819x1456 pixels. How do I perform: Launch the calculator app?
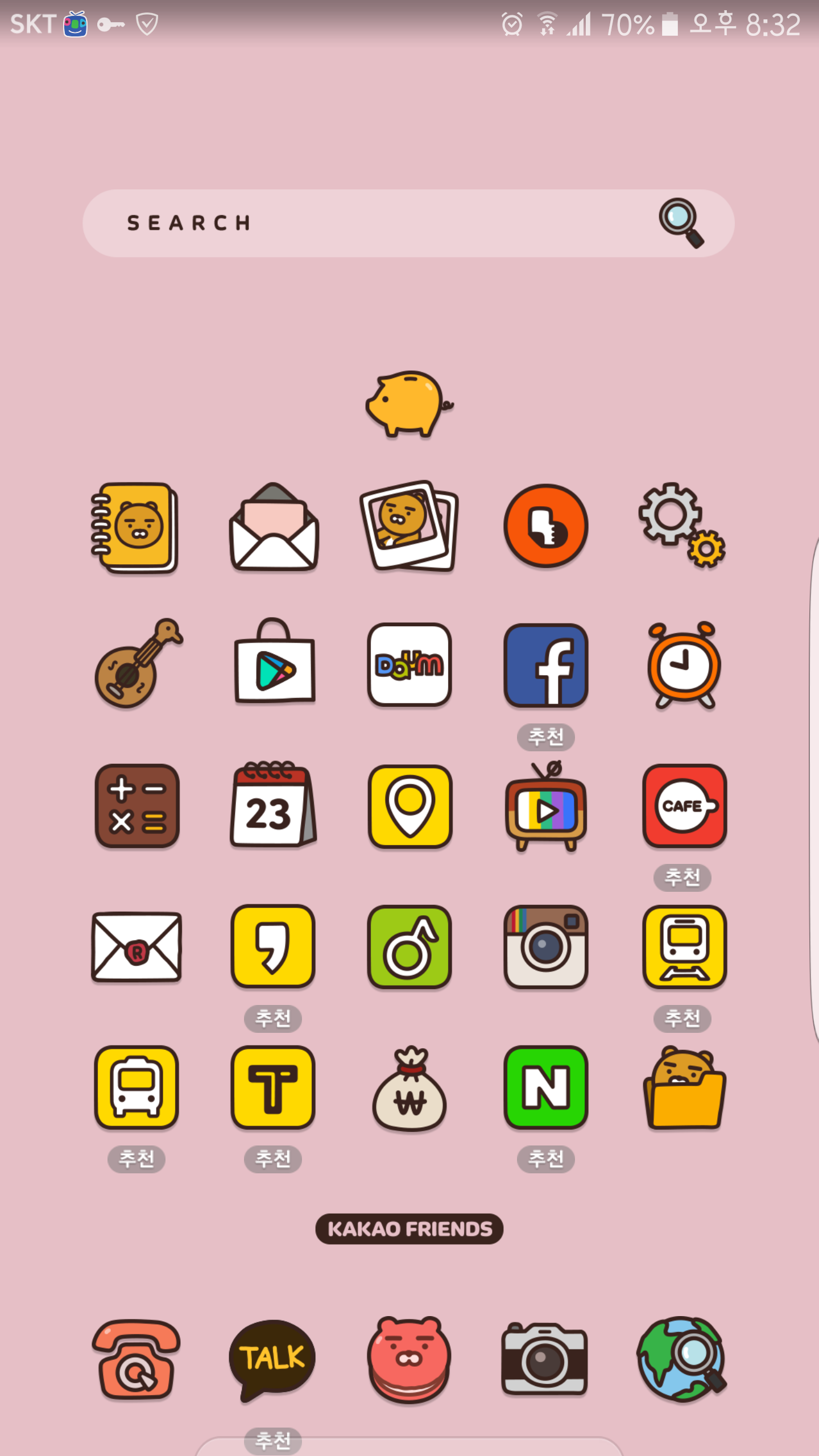136,805
